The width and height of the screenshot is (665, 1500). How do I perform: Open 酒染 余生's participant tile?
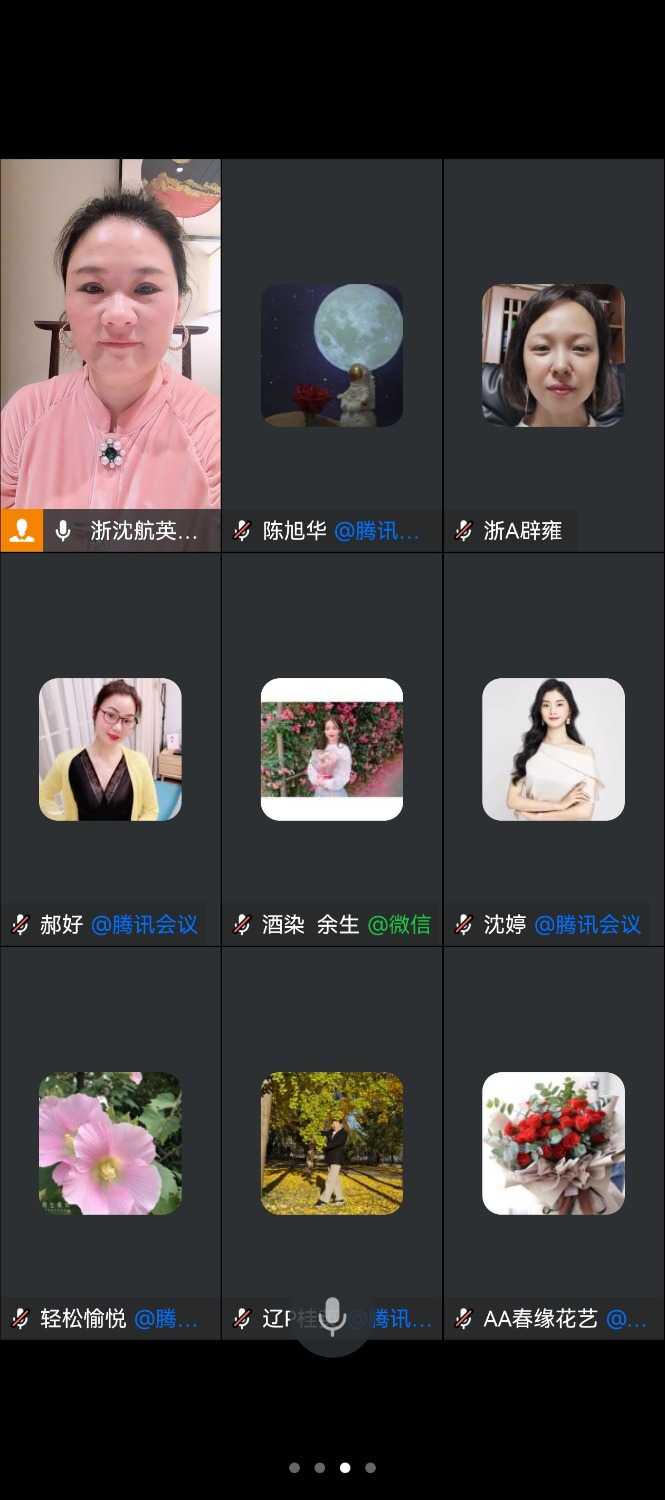coord(332,749)
